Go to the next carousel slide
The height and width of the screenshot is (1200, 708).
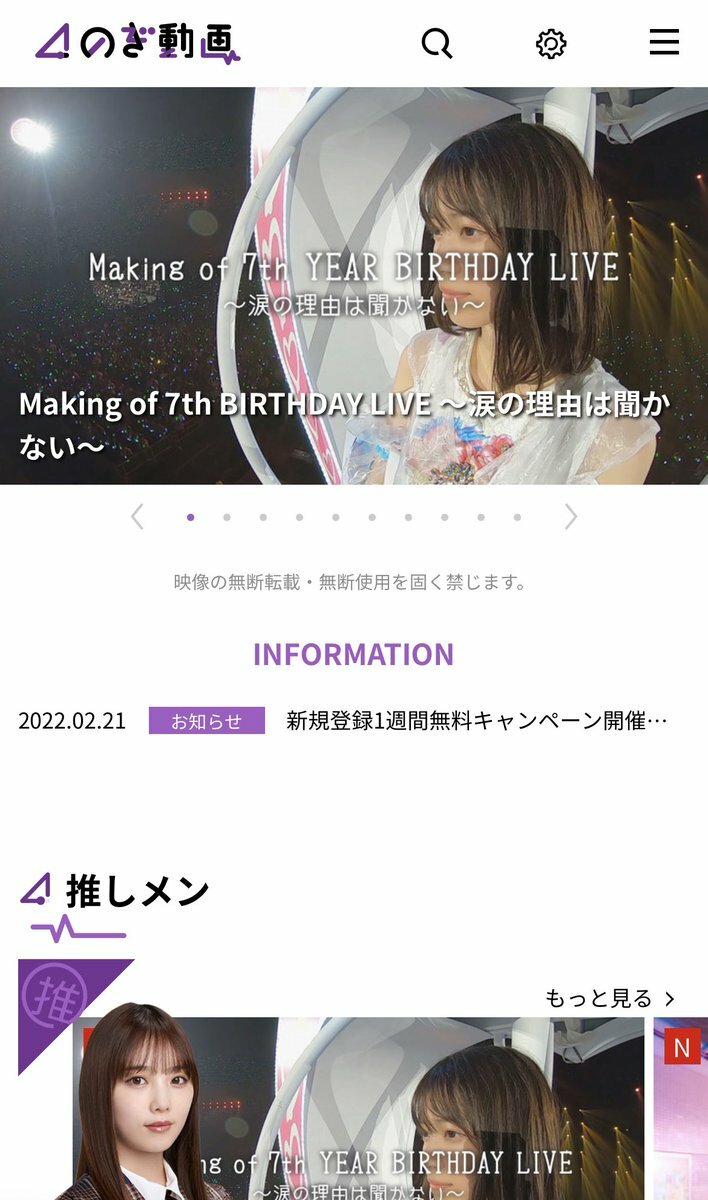571,517
